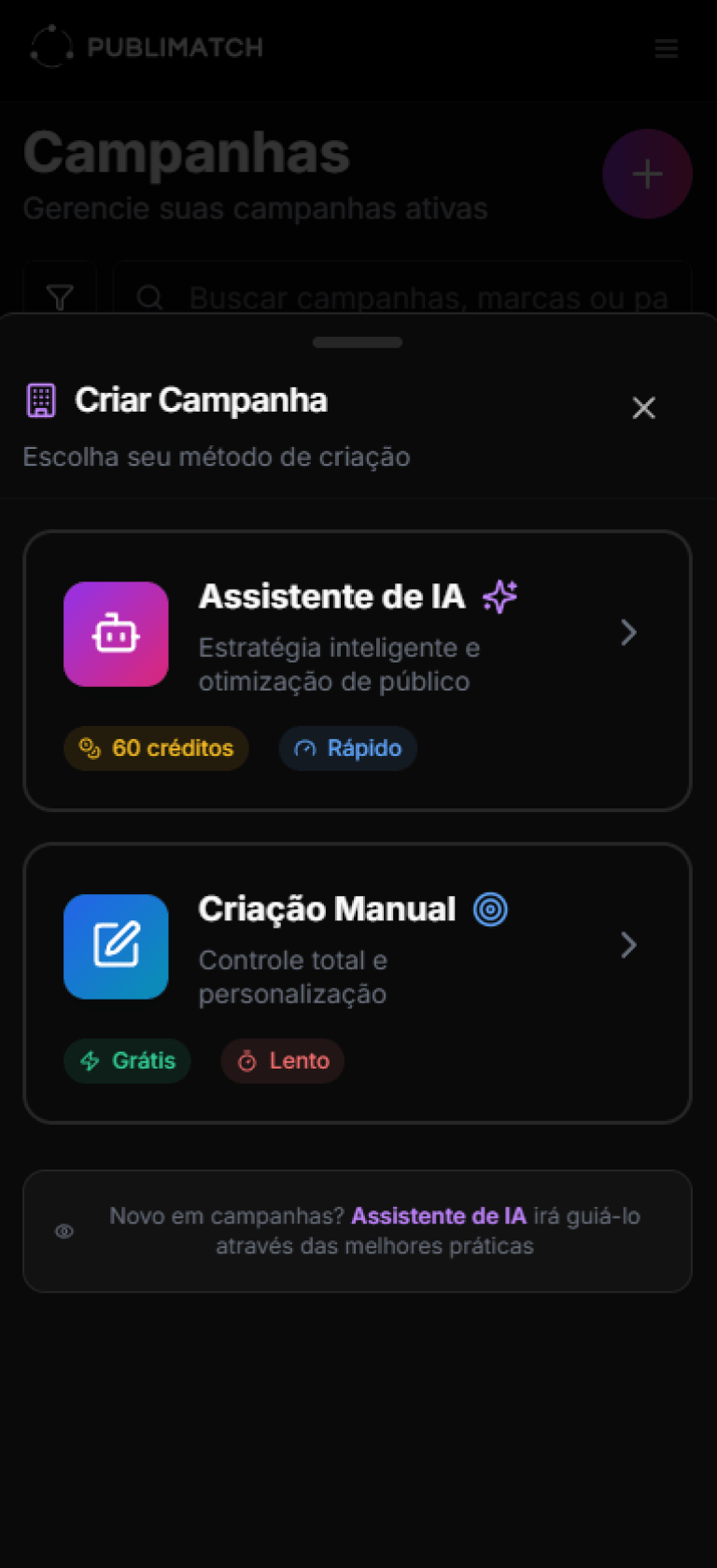This screenshot has width=717, height=1568.
Task: Click the sparkles icon next to Assistente de IA
Action: pos(500,596)
